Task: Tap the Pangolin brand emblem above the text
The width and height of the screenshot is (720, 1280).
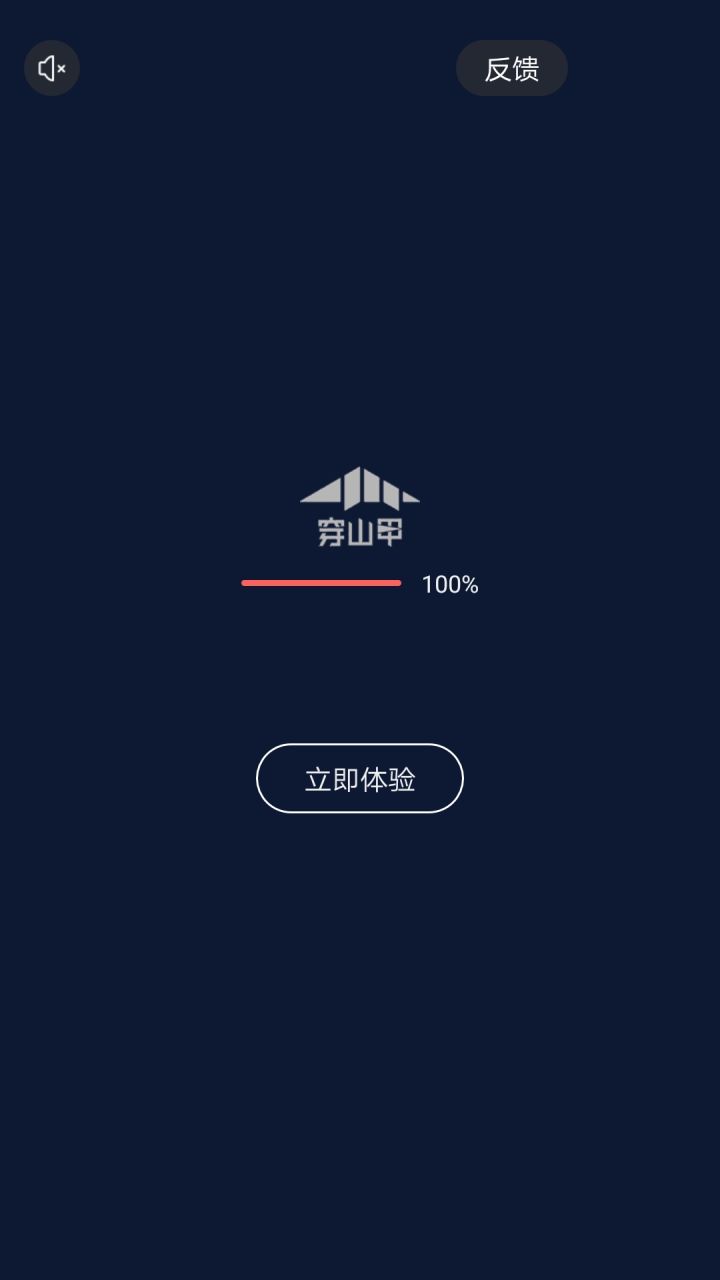Action: pyautogui.click(x=360, y=488)
